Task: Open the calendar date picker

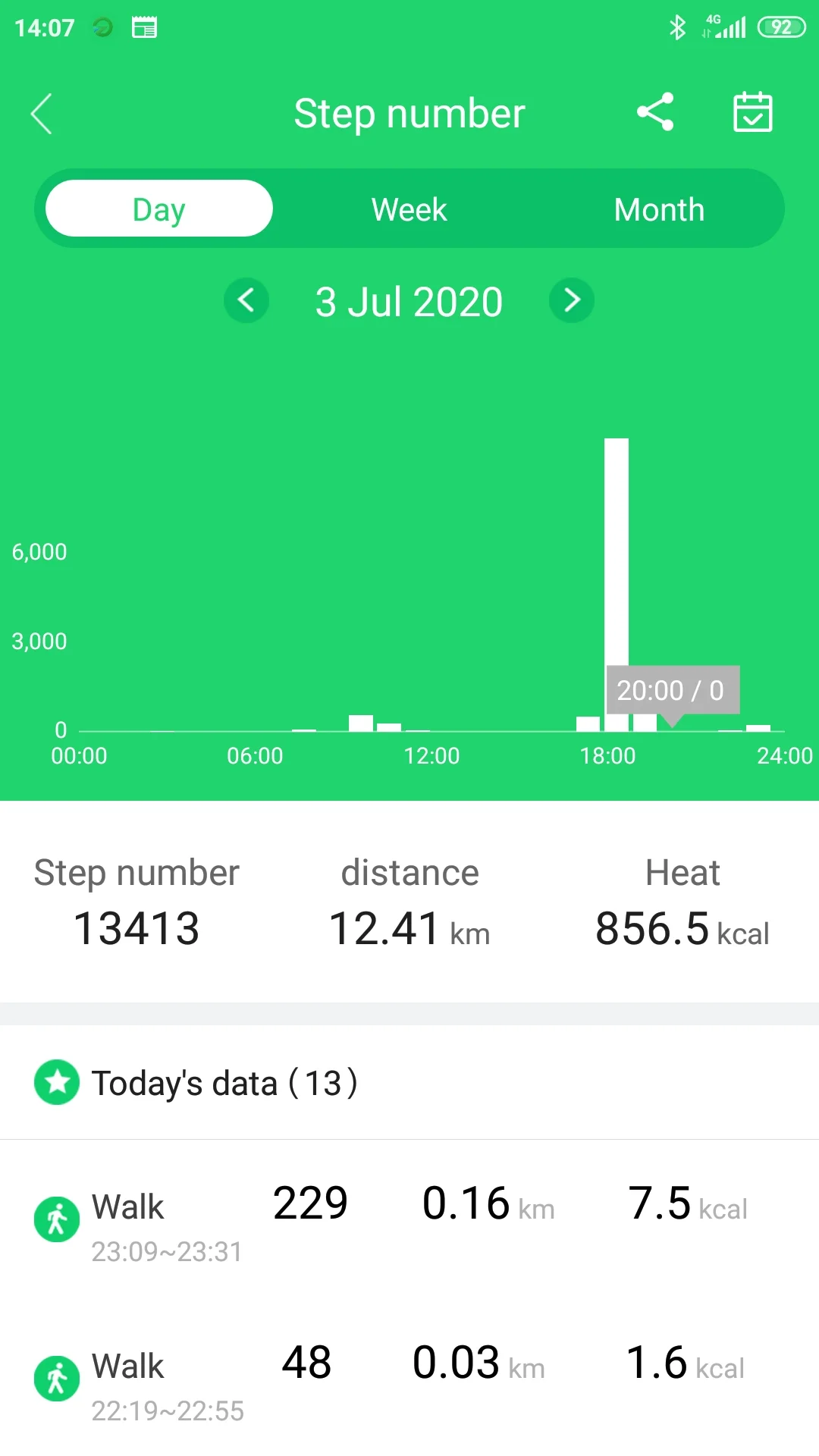Action: (x=752, y=112)
